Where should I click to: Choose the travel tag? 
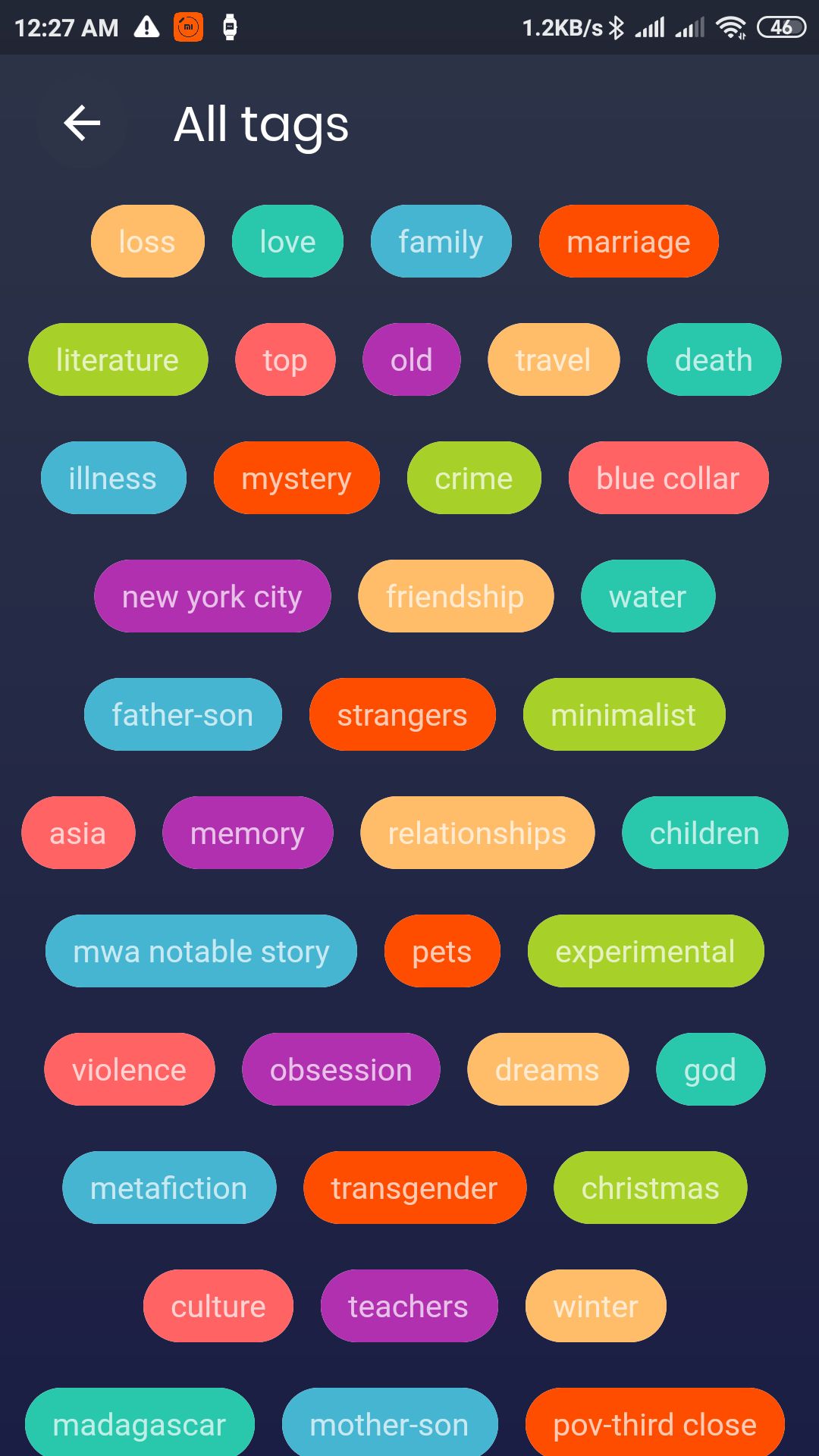click(553, 360)
